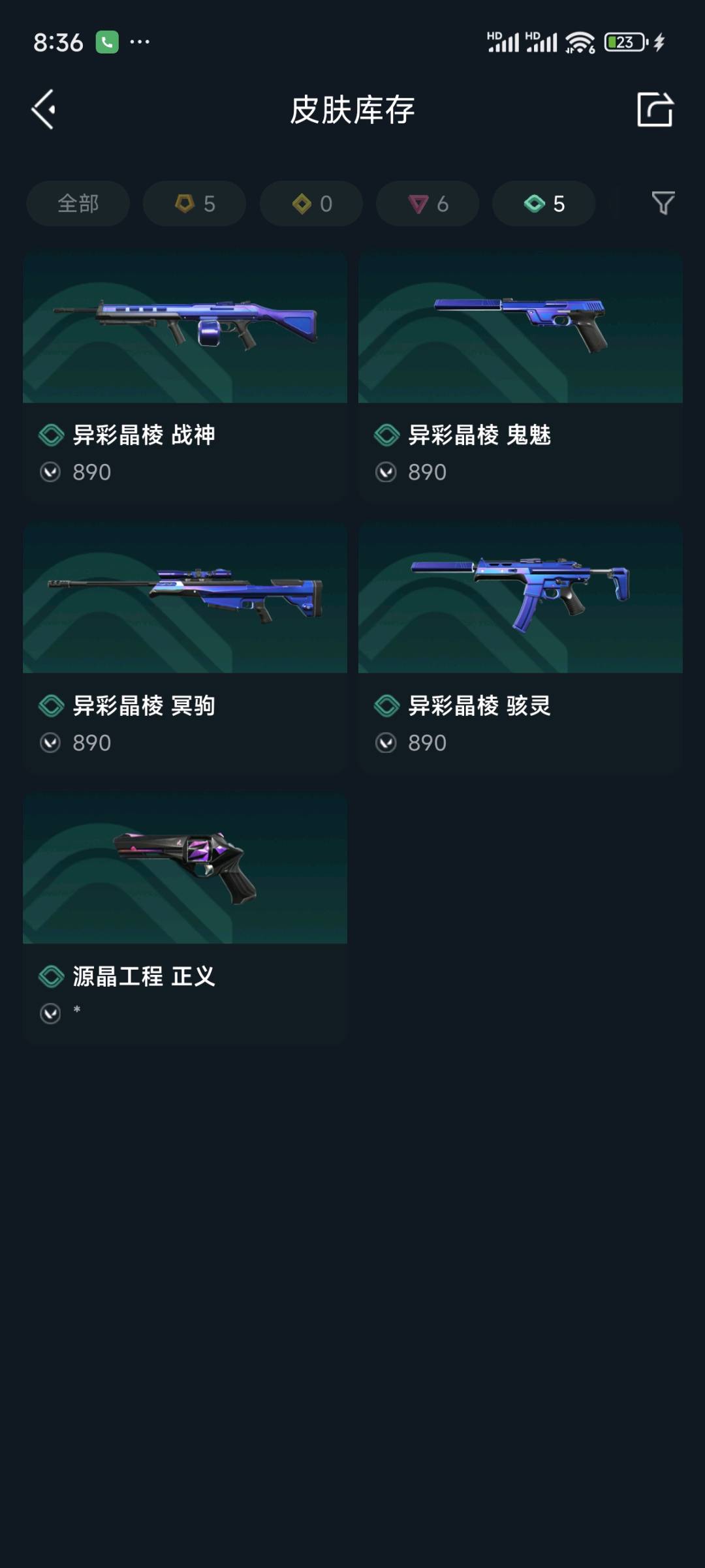This screenshot has height=1568, width=705.
Task: Switch to the gold tier chip showing 5
Action: click(195, 204)
